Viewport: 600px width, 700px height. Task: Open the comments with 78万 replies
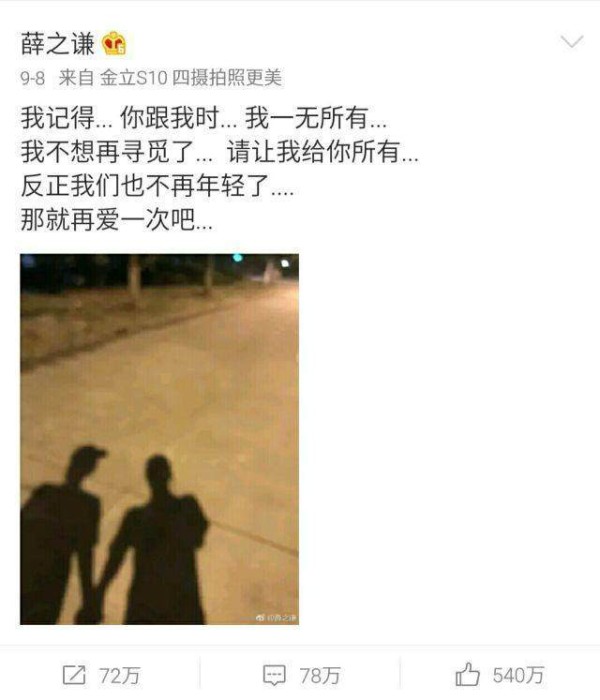[x=301, y=675]
